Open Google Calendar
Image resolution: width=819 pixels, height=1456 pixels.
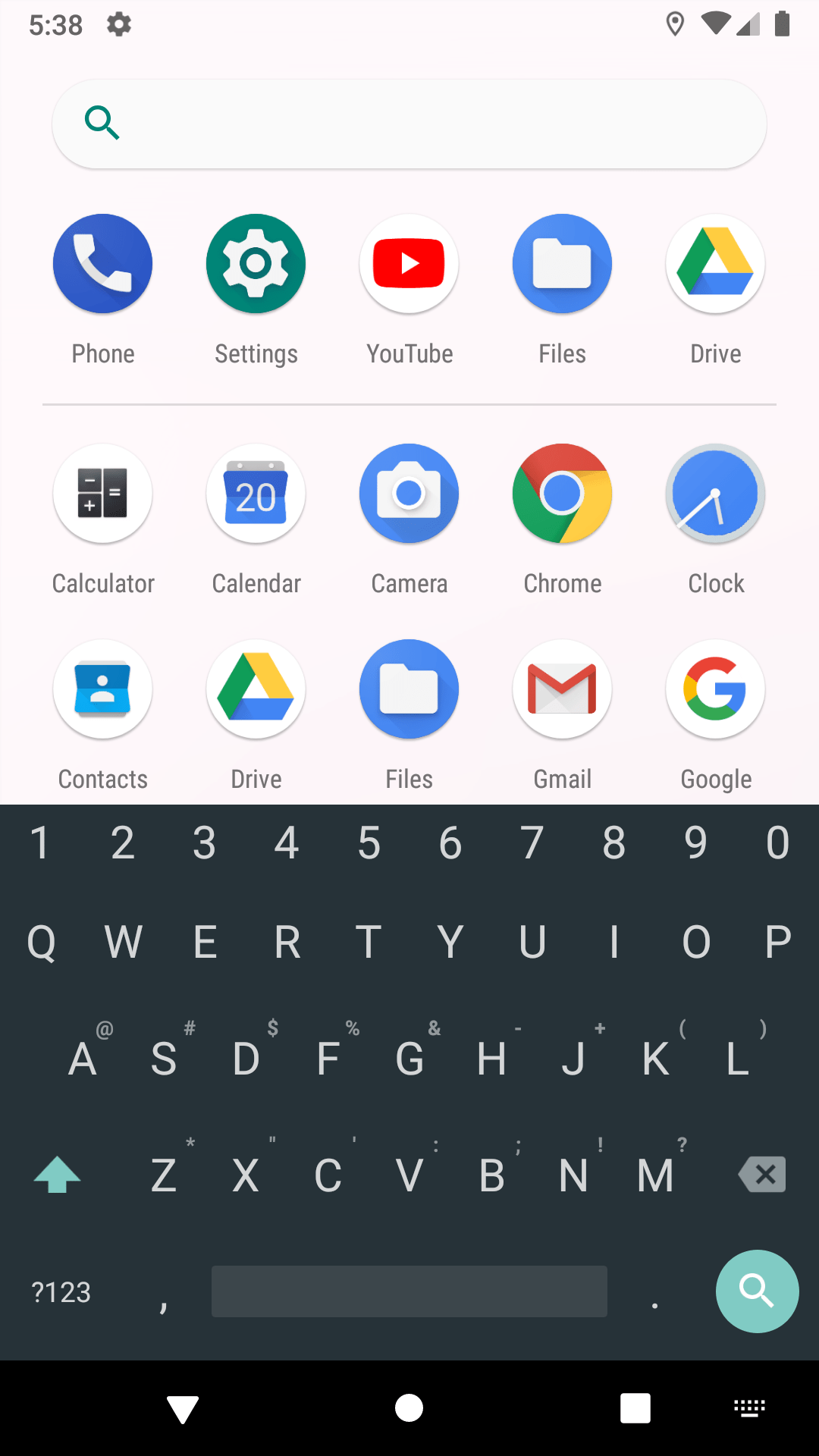(256, 493)
